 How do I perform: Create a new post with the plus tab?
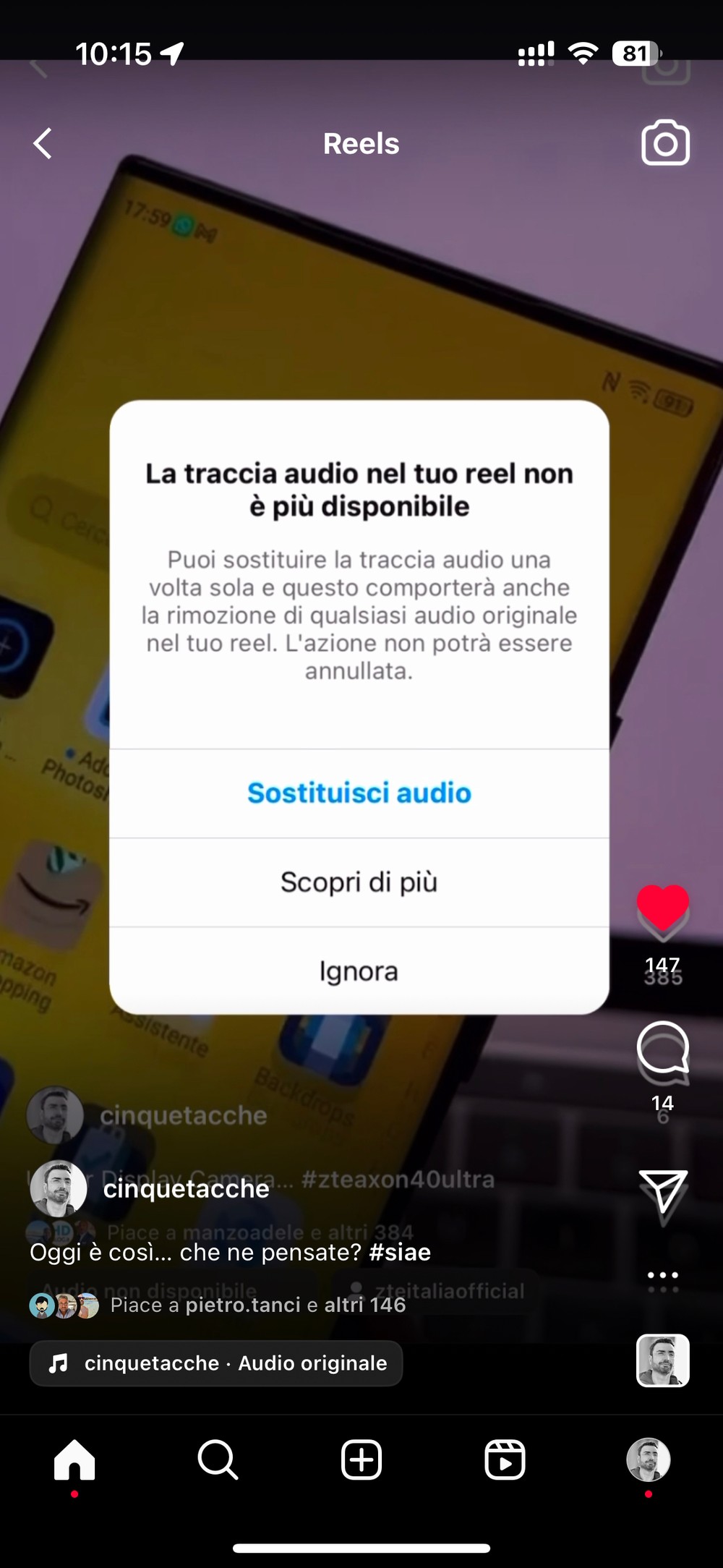pyautogui.click(x=361, y=1460)
